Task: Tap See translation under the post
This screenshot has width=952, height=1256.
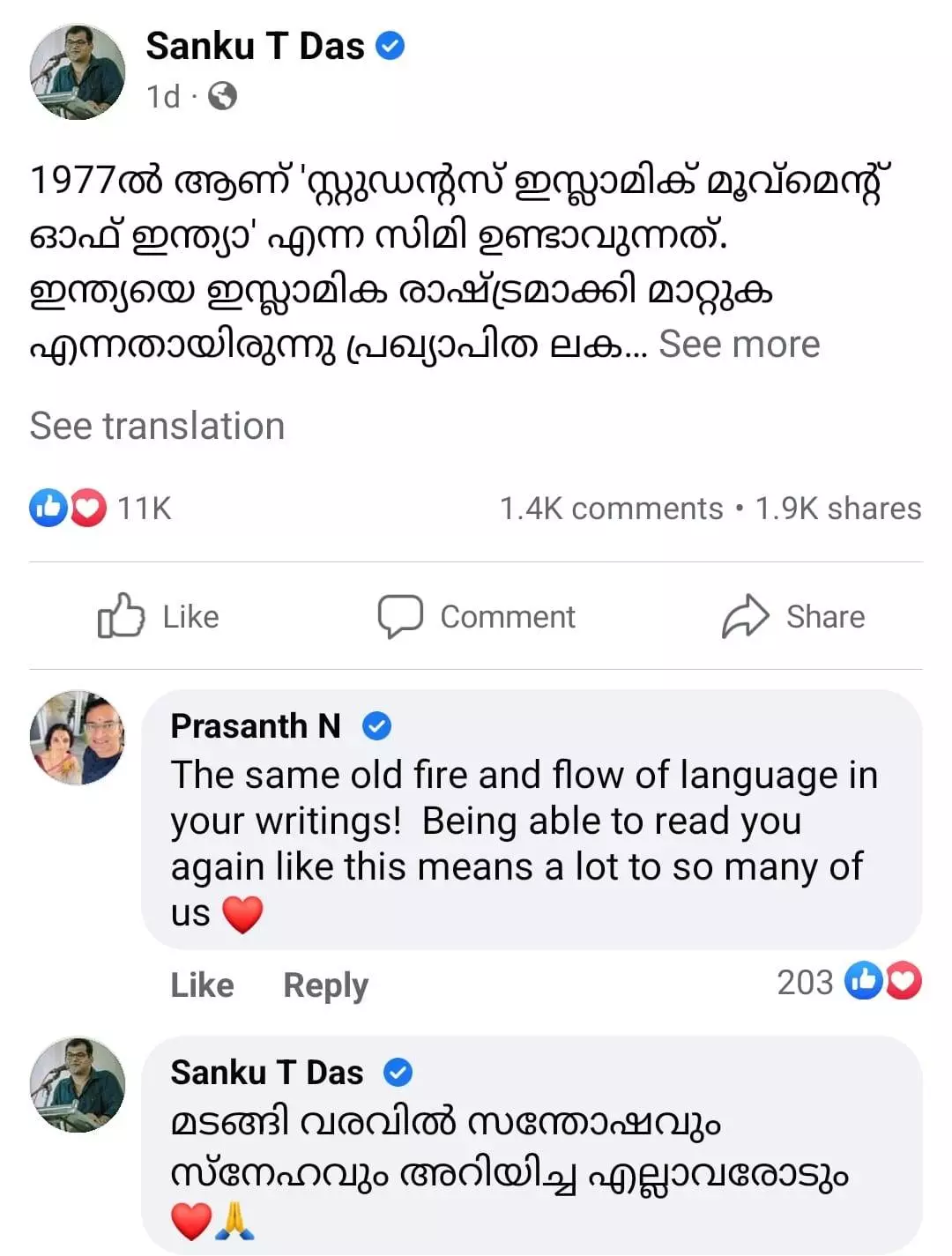Action: (157, 426)
